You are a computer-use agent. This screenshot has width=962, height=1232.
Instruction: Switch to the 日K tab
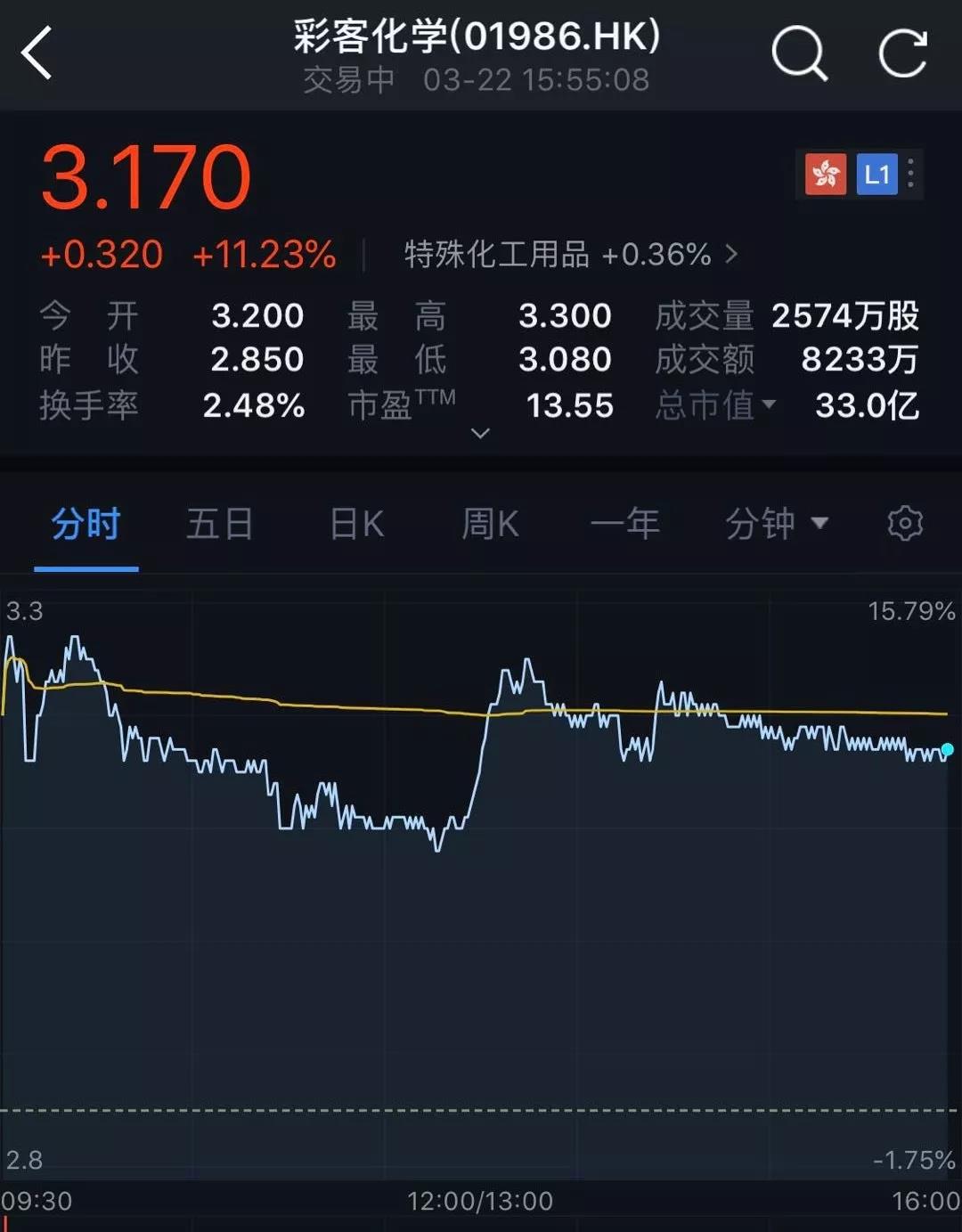tap(356, 524)
